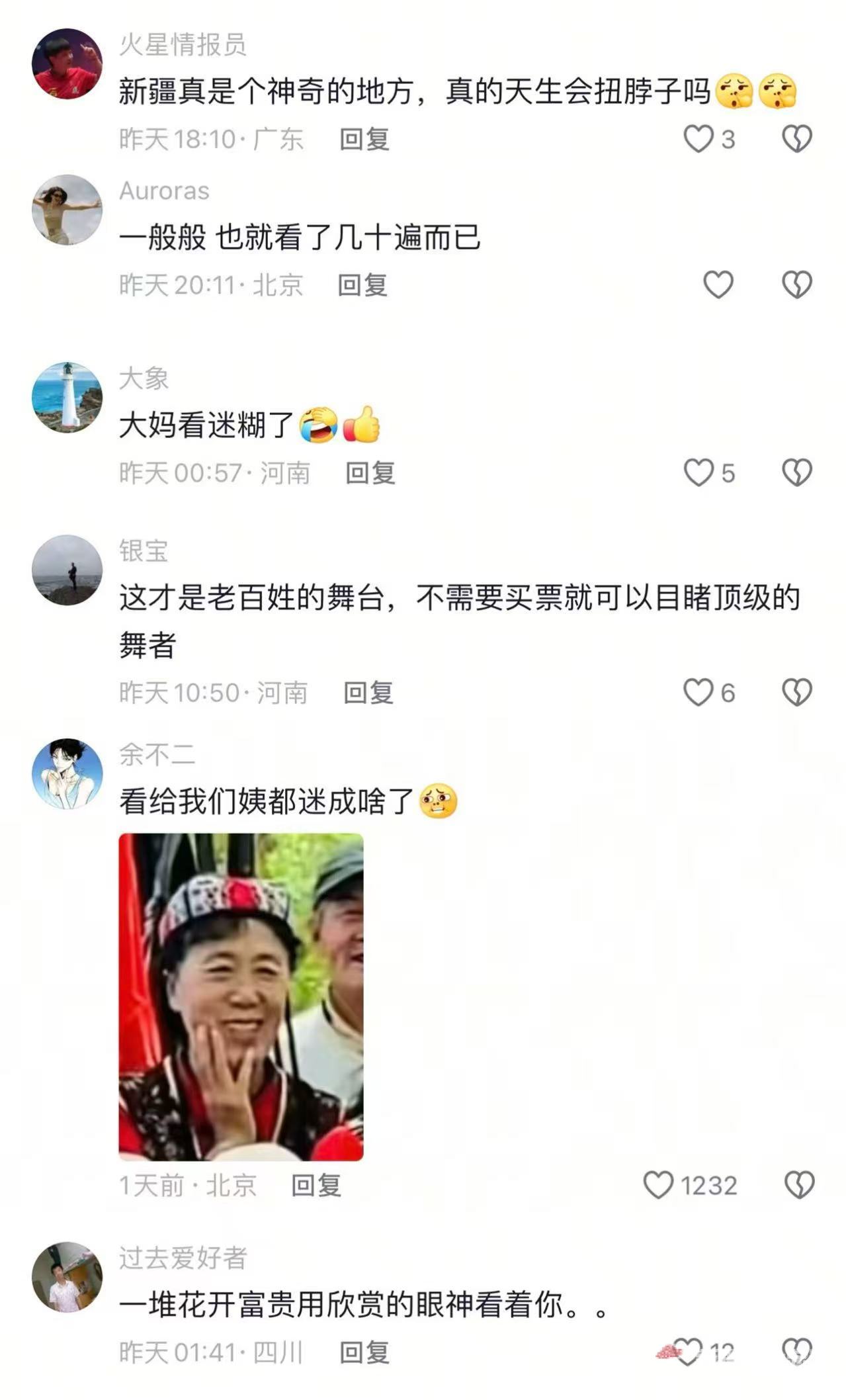Reply to 火星情报员's comment
846x1400 pixels.
coord(364,140)
